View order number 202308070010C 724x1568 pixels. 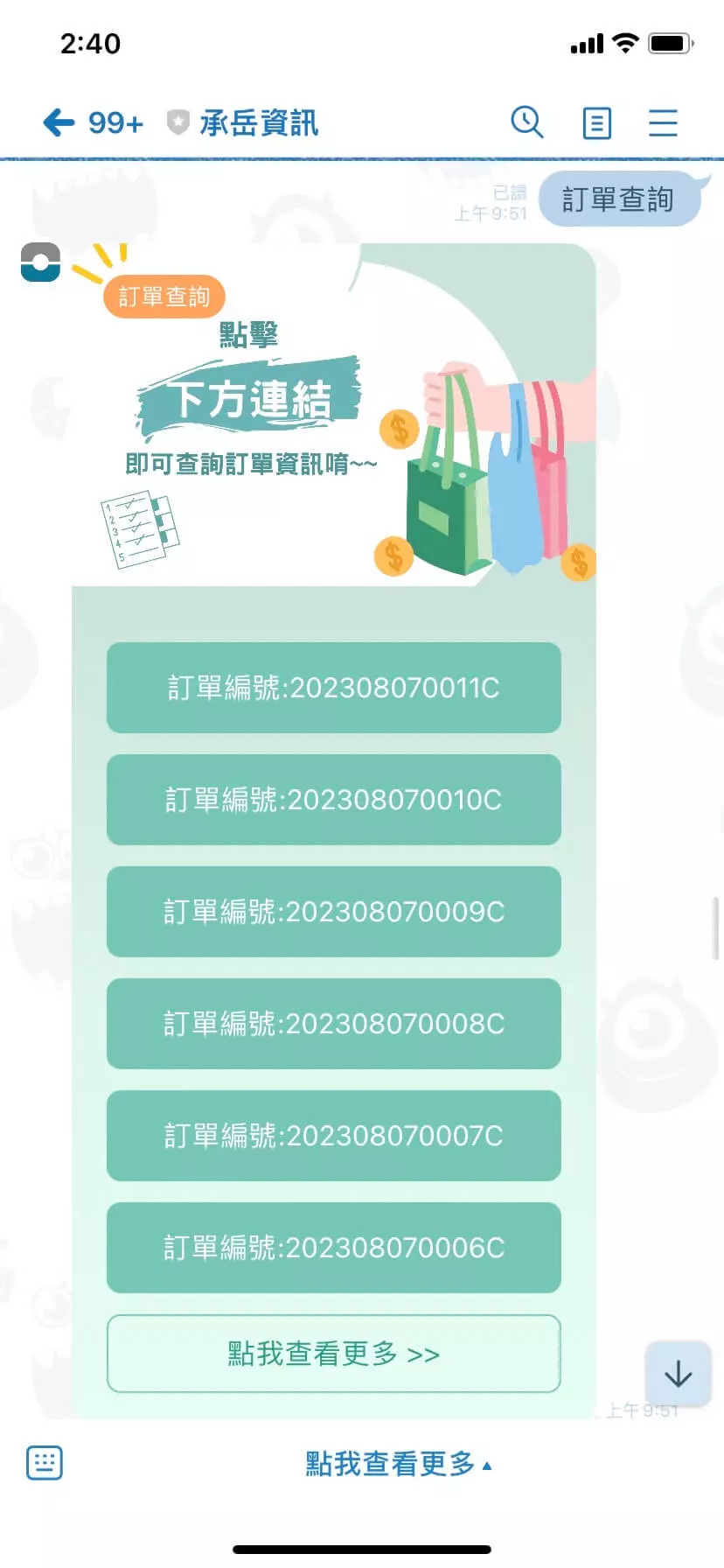click(x=333, y=800)
